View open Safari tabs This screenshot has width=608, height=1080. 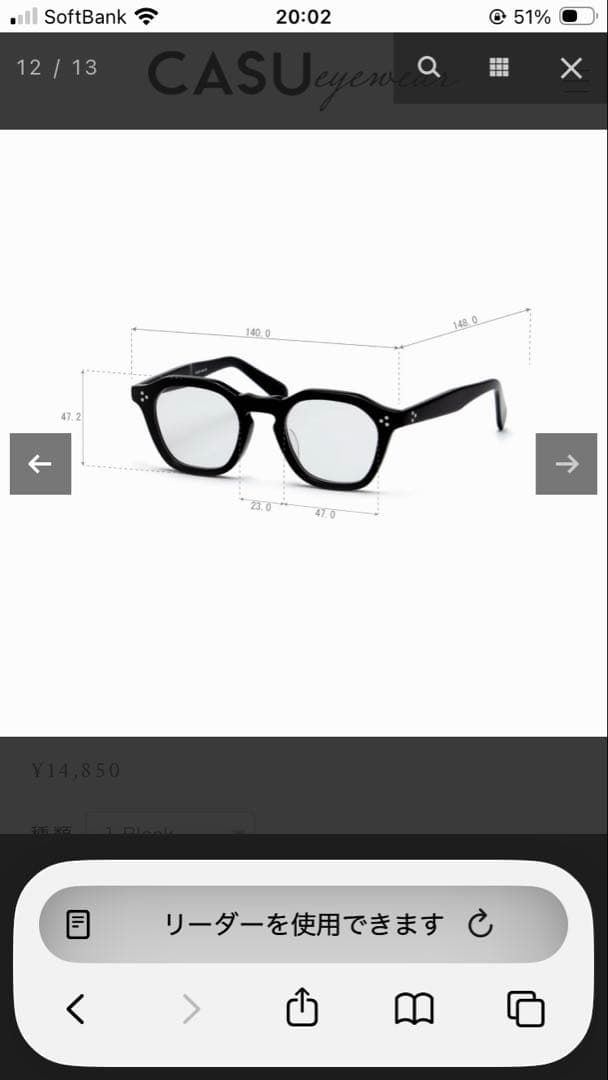pos(526,1009)
